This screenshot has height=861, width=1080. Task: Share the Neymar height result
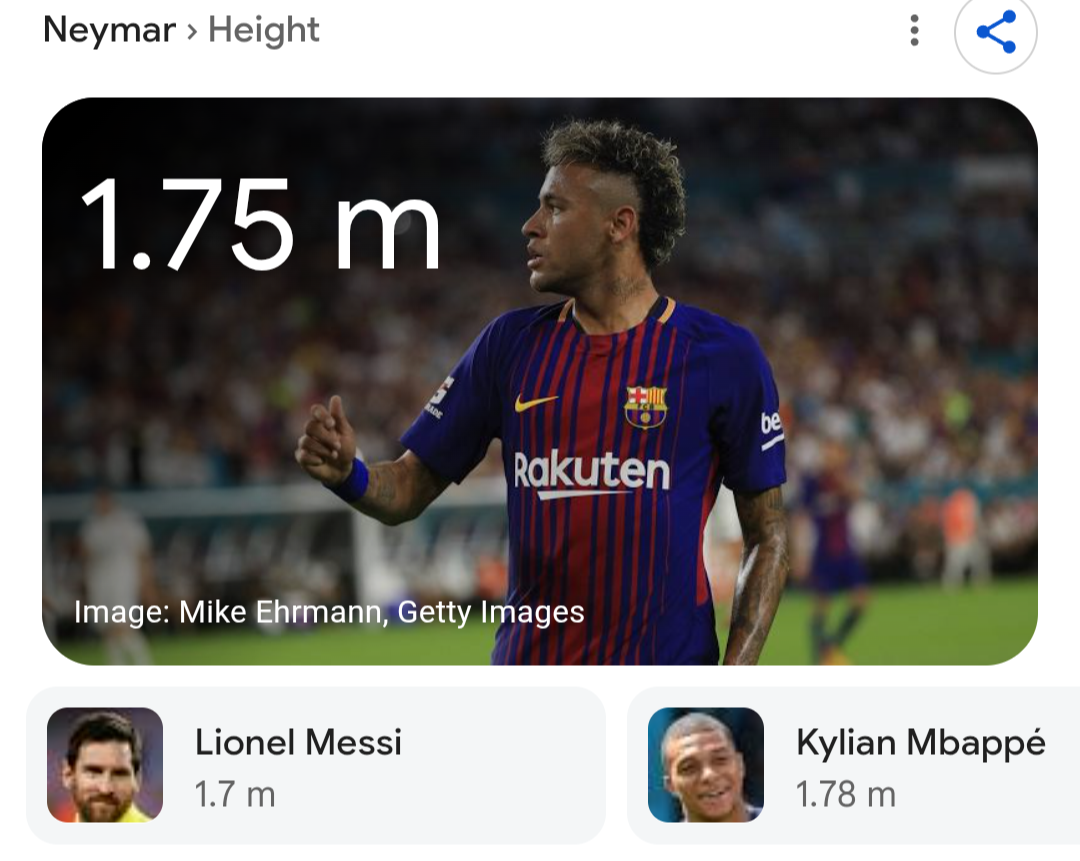pos(995,32)
